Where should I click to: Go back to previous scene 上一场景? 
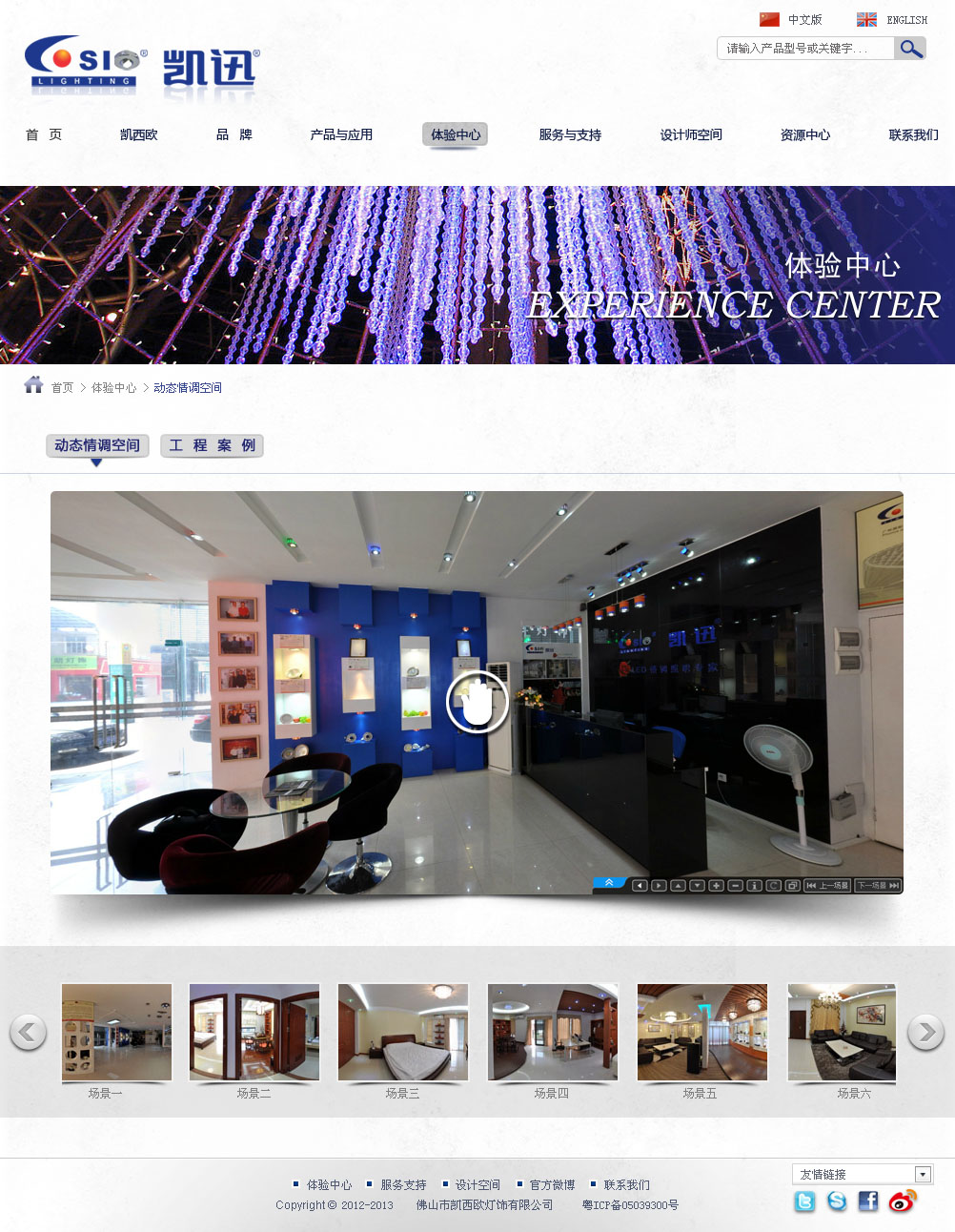(827, 886)
